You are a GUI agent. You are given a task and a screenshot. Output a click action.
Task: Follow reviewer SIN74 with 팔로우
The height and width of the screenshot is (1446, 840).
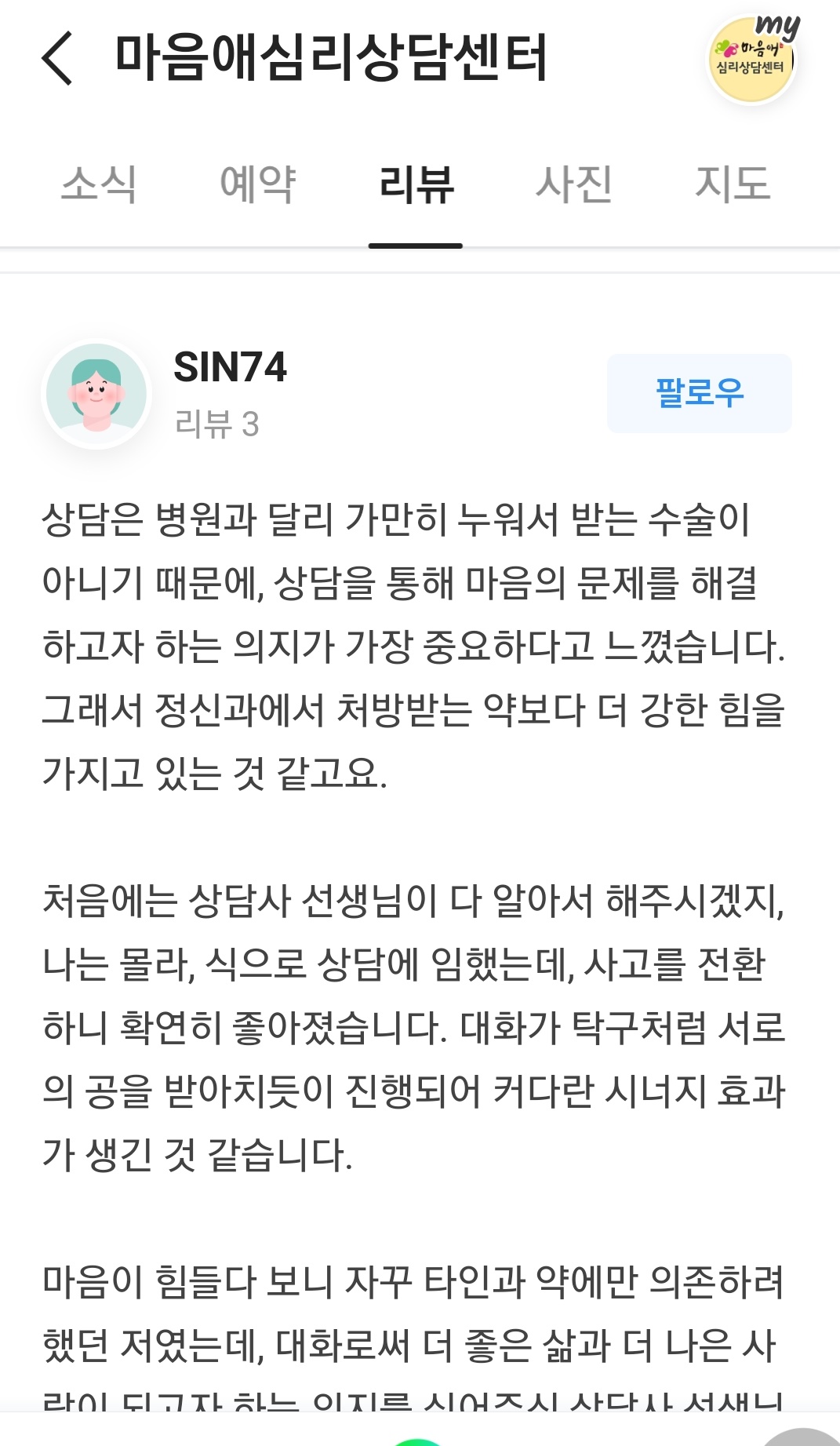click(699, 392)
